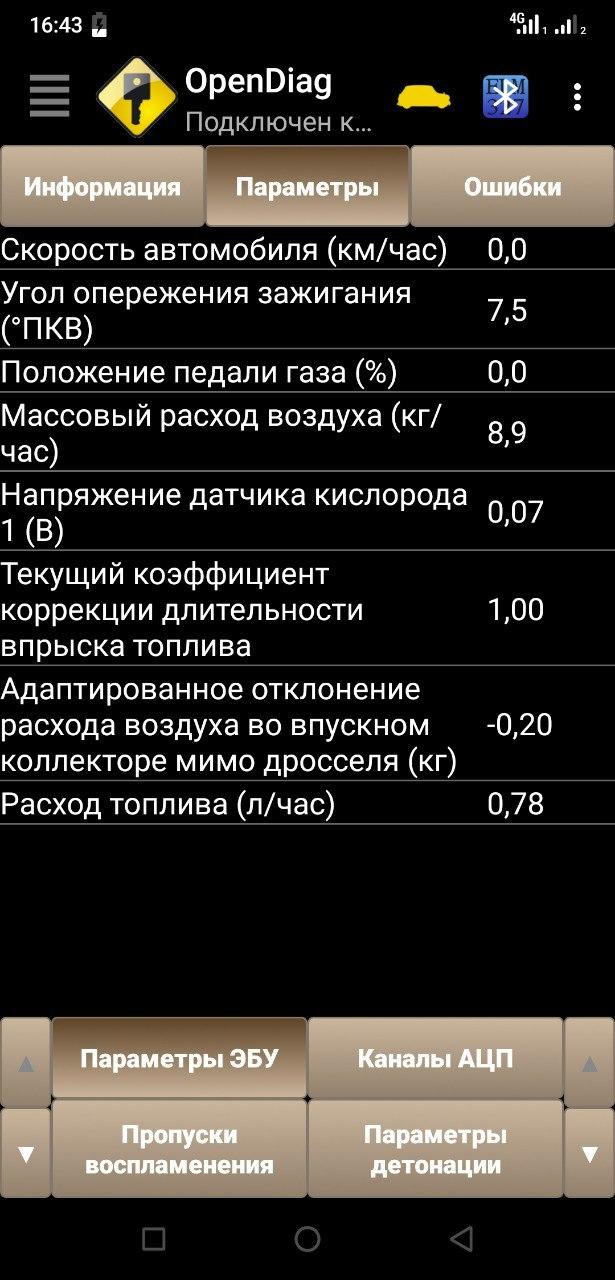Tap the right up-arrow button

(x=589, y=1062)
